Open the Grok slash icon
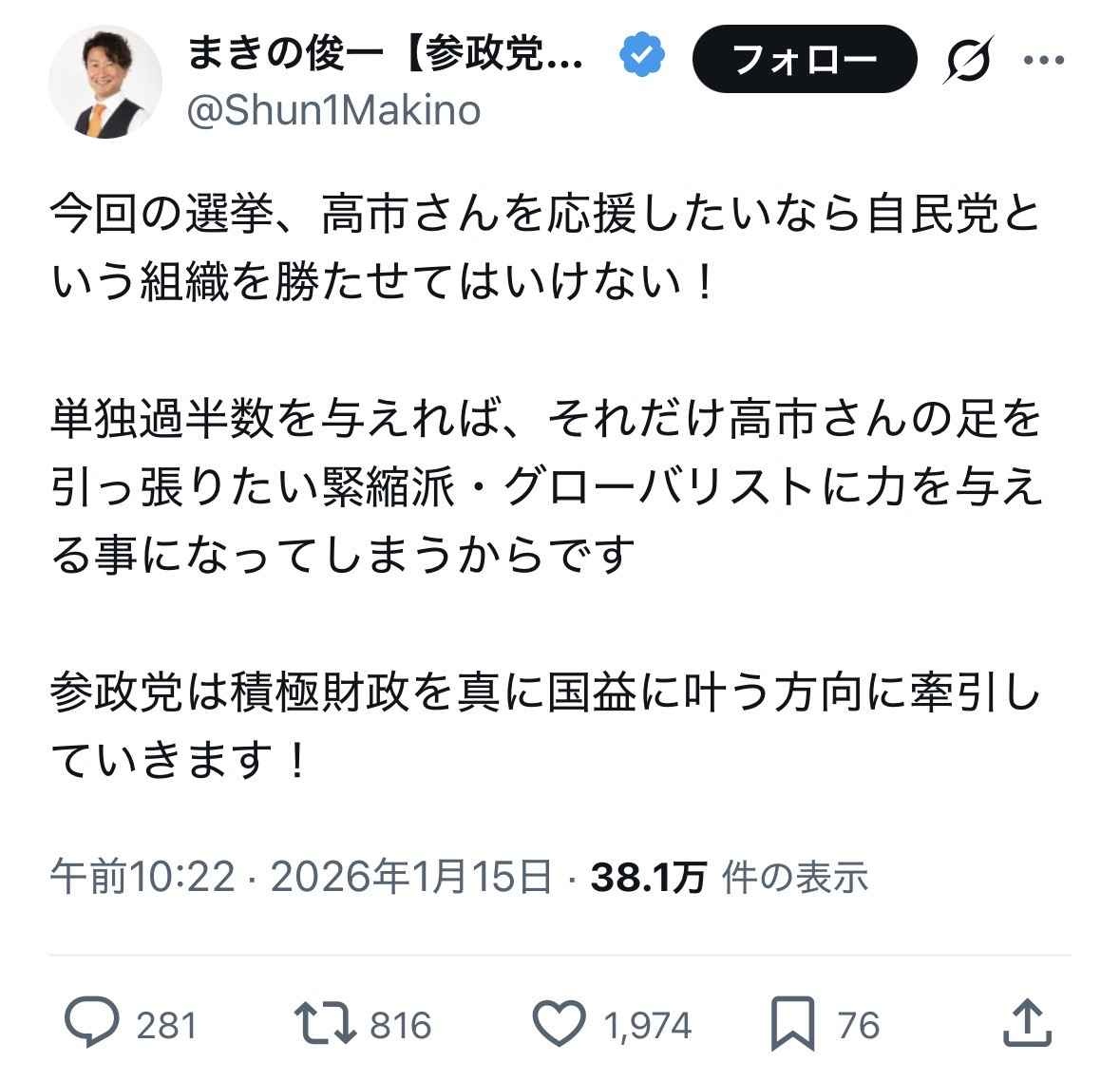 click(968, 60)
